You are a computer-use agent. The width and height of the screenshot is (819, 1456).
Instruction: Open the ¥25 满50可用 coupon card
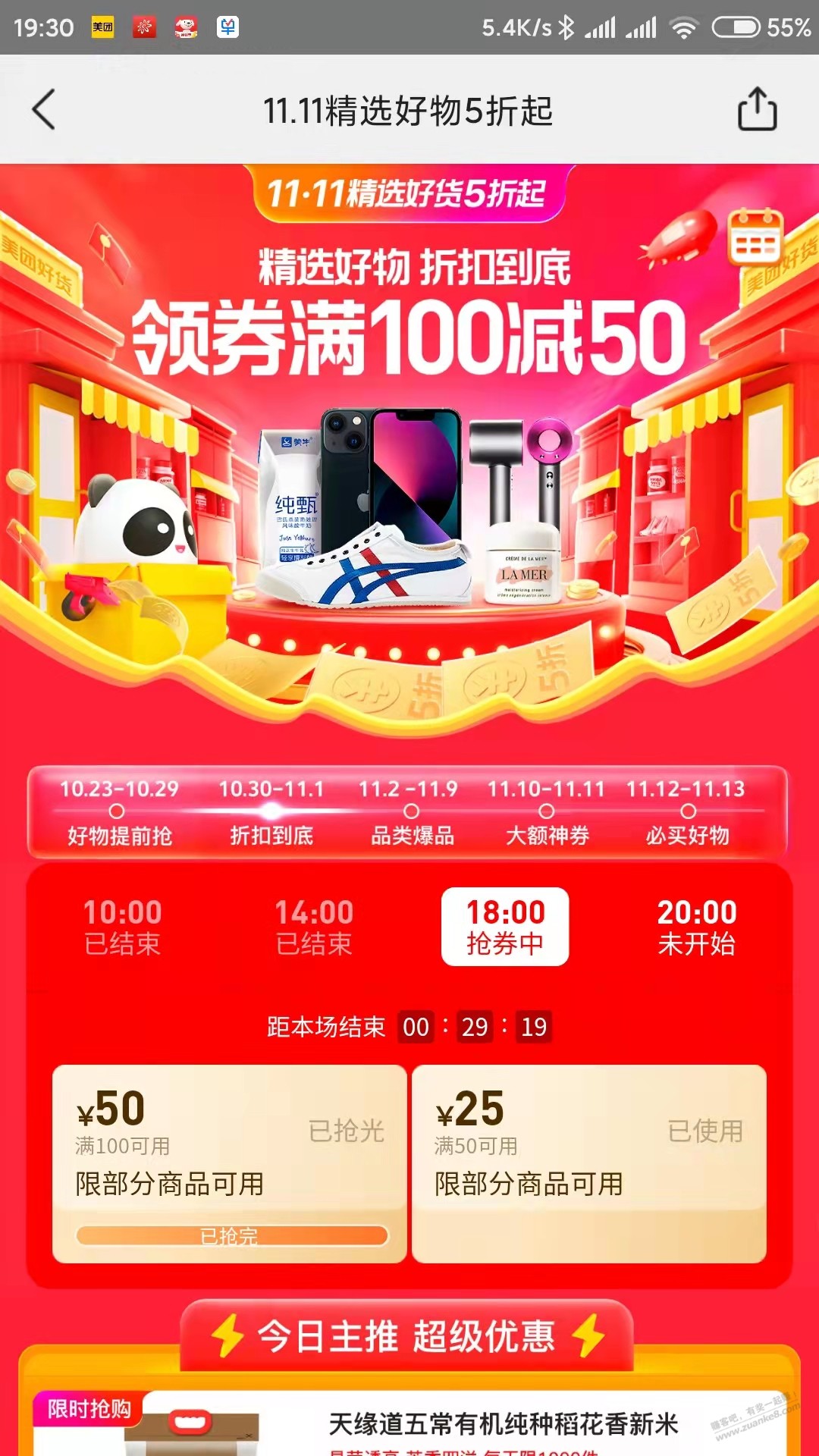pyautogui.click(x=588, y=1163)
